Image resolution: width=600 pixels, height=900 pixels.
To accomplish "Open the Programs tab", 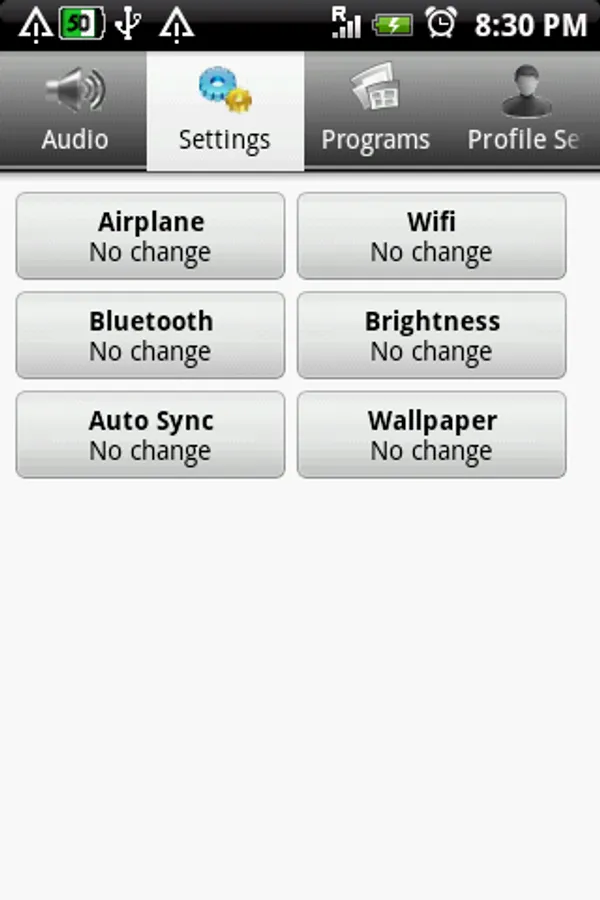I will coord(375,110).
